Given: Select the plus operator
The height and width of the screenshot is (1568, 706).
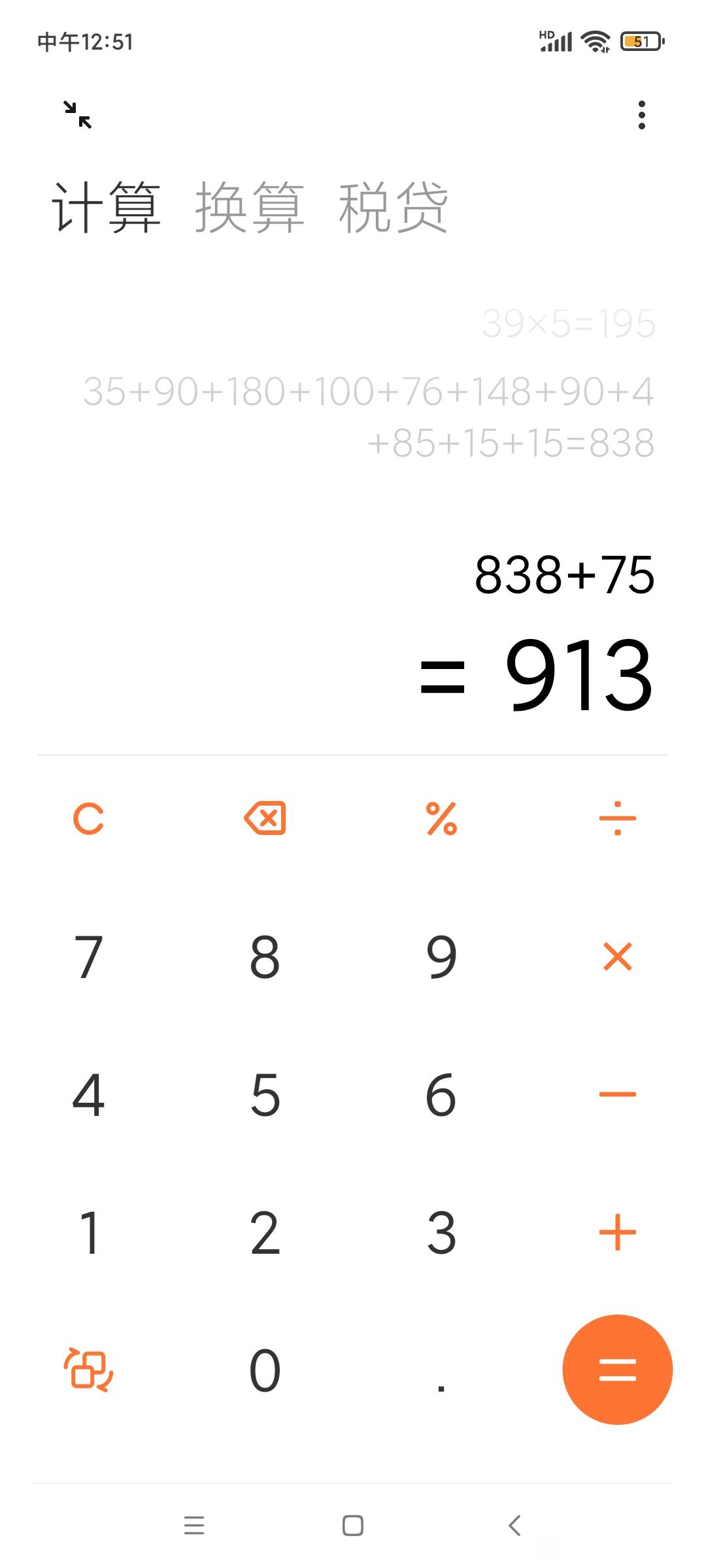Looking at the screenshot, I should [x=618, y=1232].
